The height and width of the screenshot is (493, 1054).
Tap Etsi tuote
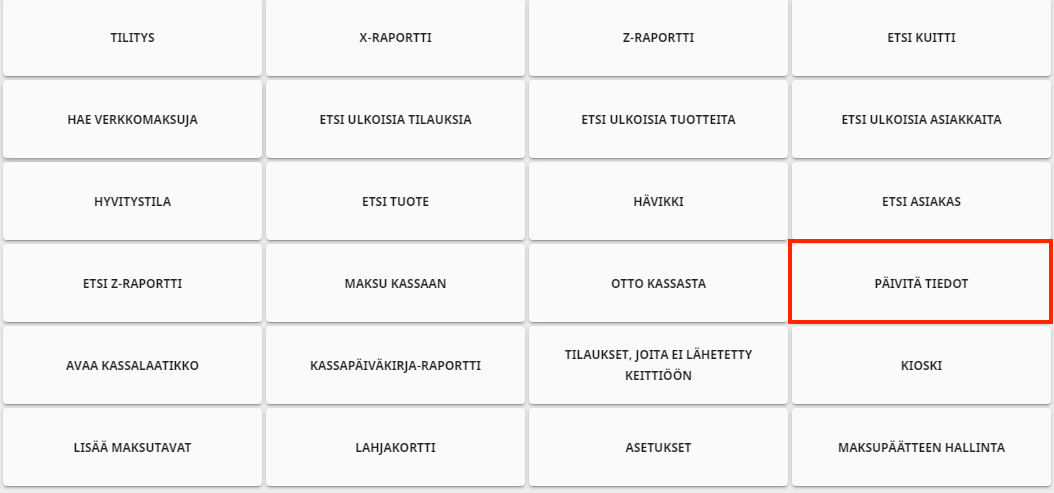coord(395,202)
